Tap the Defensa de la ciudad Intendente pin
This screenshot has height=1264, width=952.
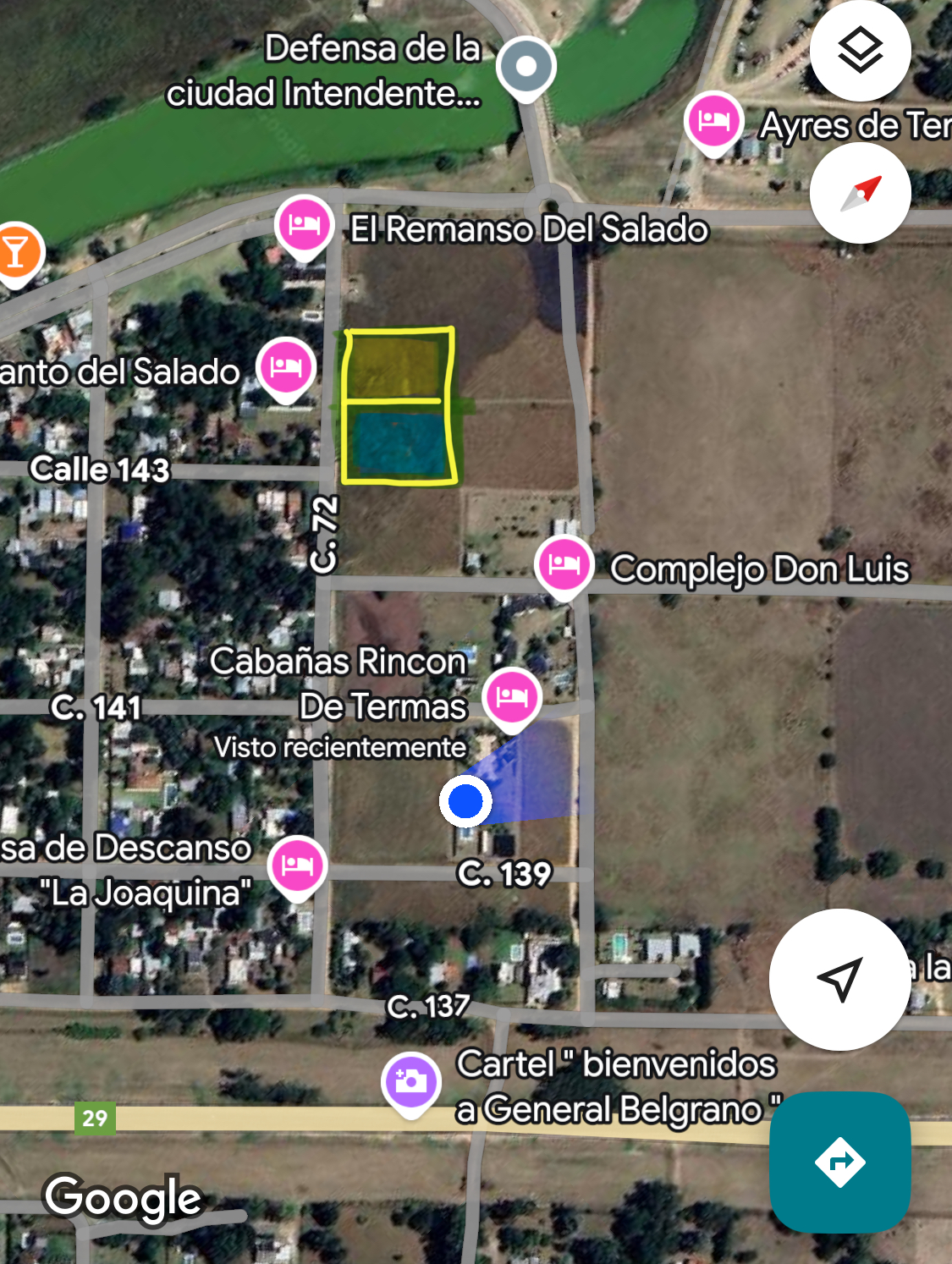(526, 67)
